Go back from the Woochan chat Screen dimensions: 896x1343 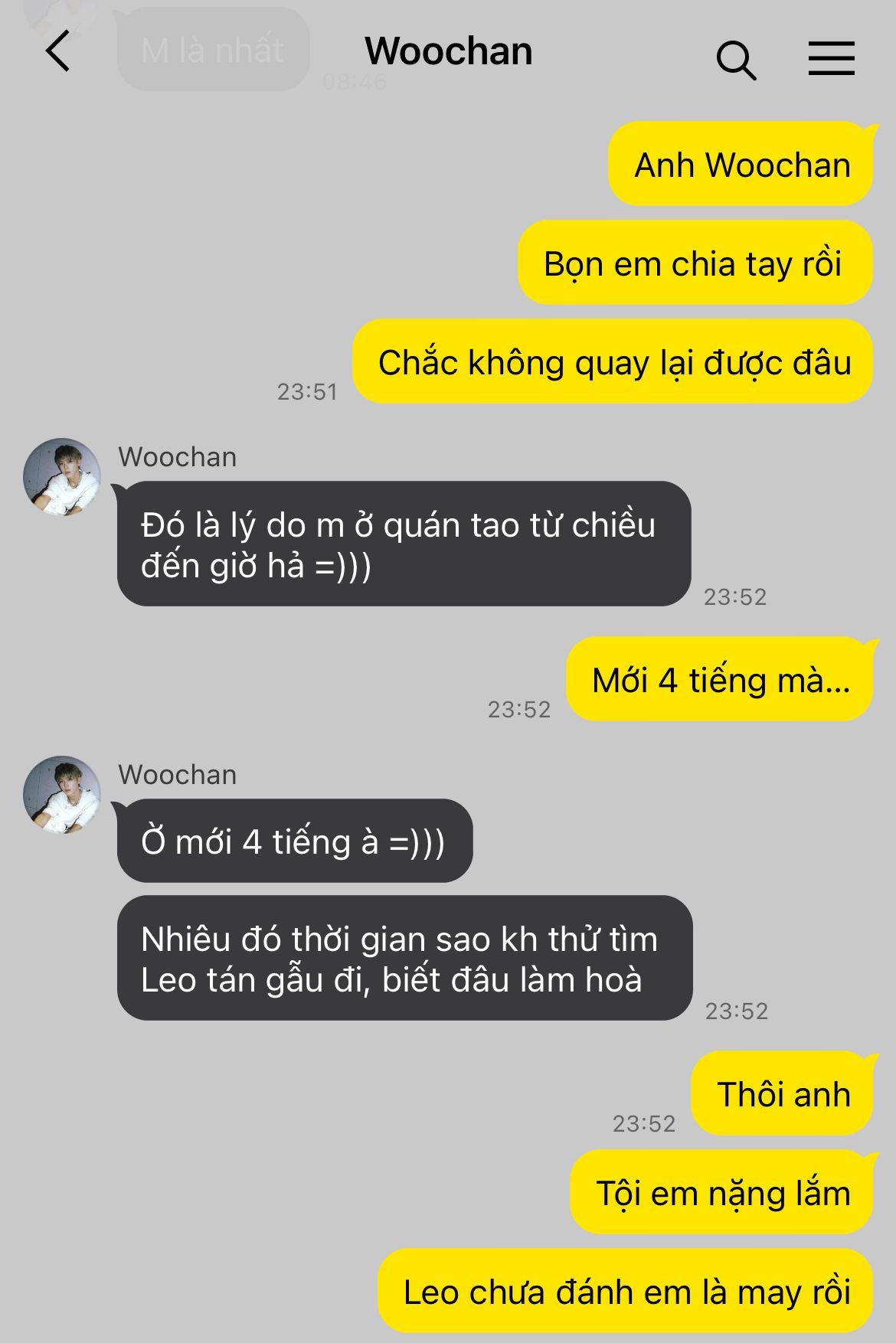coord(58,51)
